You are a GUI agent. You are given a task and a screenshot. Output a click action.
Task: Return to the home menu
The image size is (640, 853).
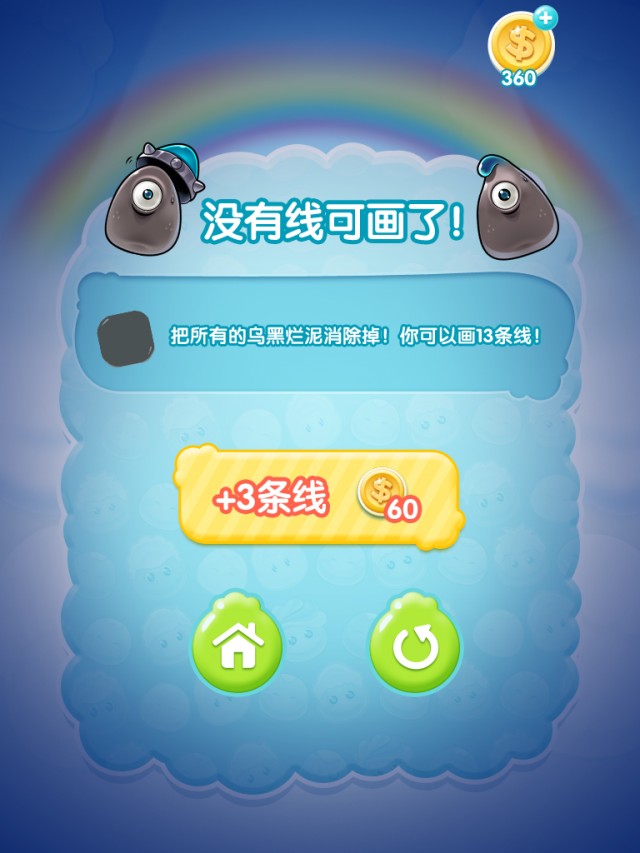coord(237,645)
